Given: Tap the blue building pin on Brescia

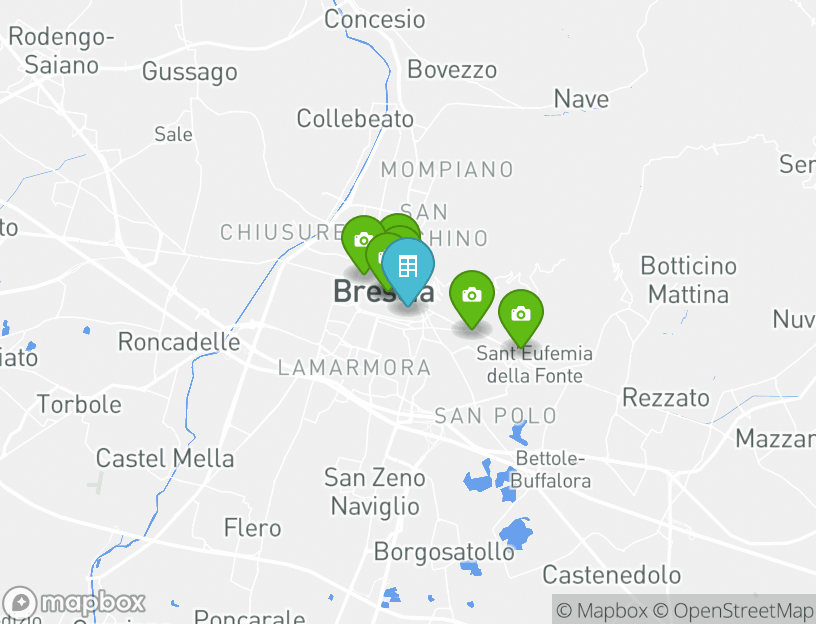Looking at the screenshot, I should click(x=408, y=267).
